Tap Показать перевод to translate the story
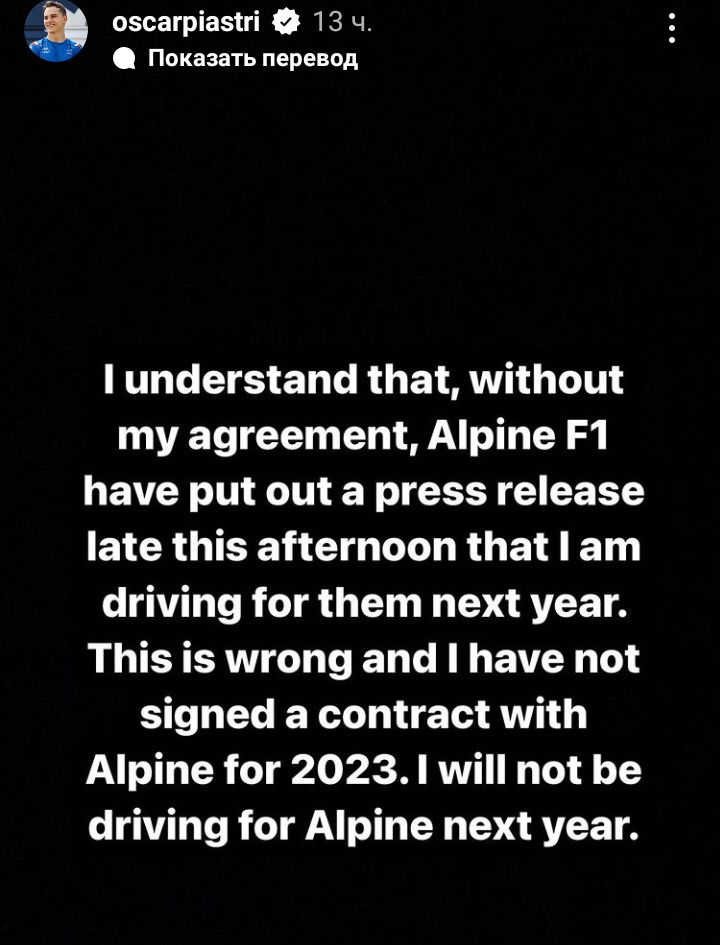The height and width of the screenshot is (945, 720). point(252,59)
